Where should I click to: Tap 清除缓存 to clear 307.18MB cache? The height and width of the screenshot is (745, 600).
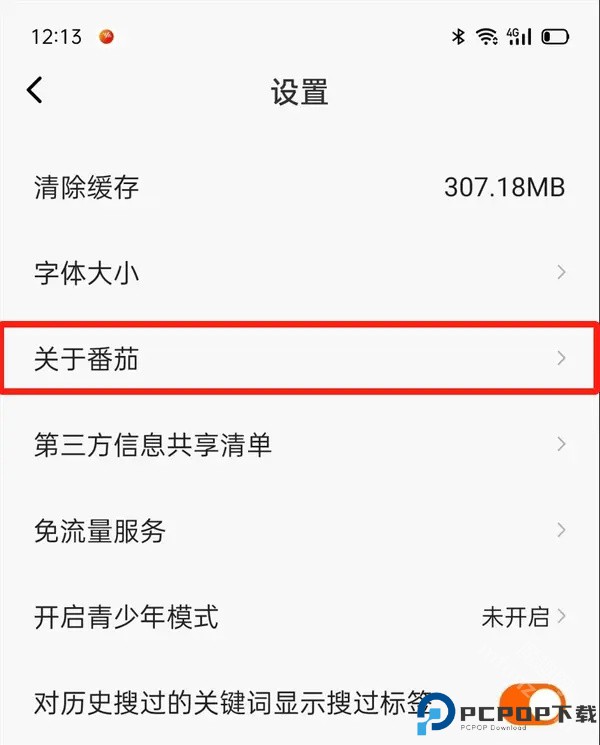click(300, 187)
